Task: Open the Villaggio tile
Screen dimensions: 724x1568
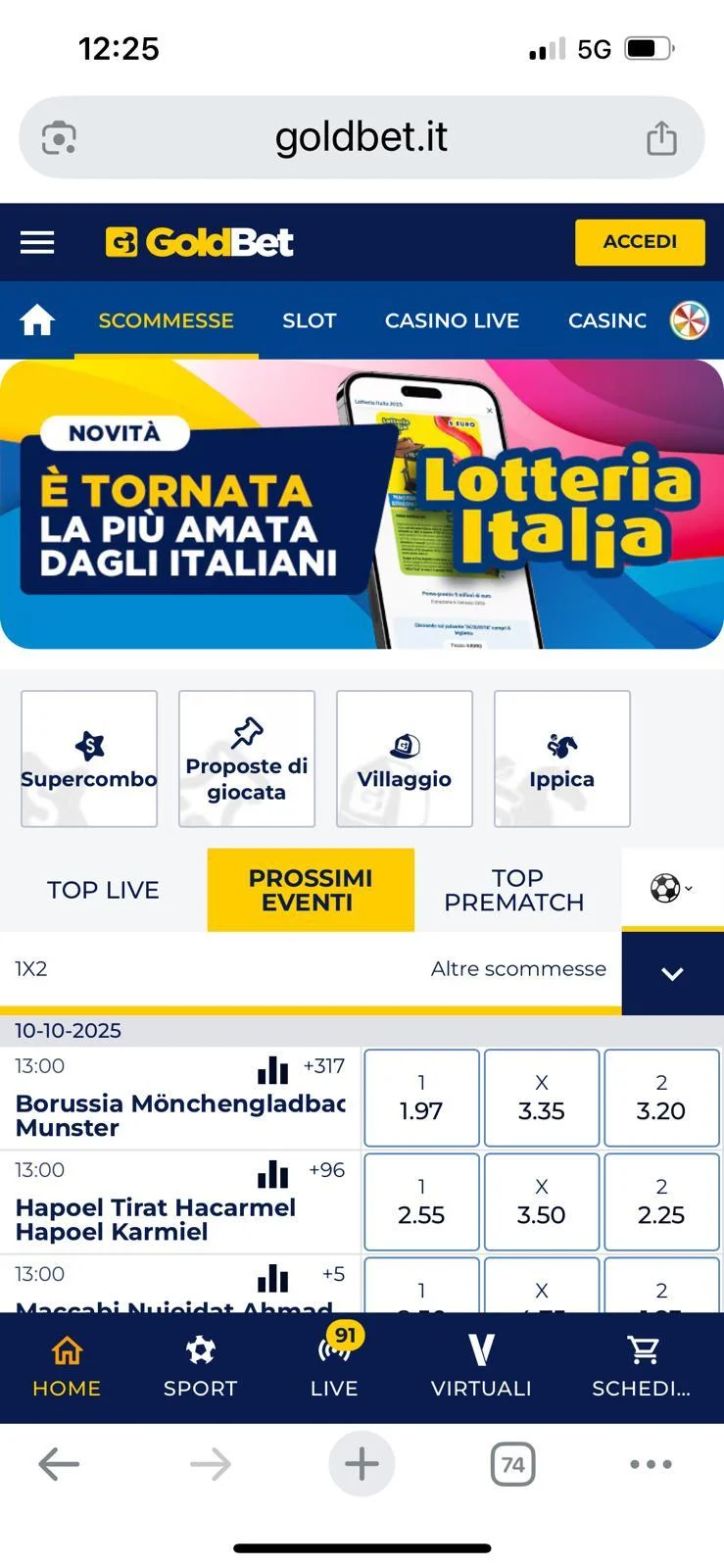Action: pos(405,759)
